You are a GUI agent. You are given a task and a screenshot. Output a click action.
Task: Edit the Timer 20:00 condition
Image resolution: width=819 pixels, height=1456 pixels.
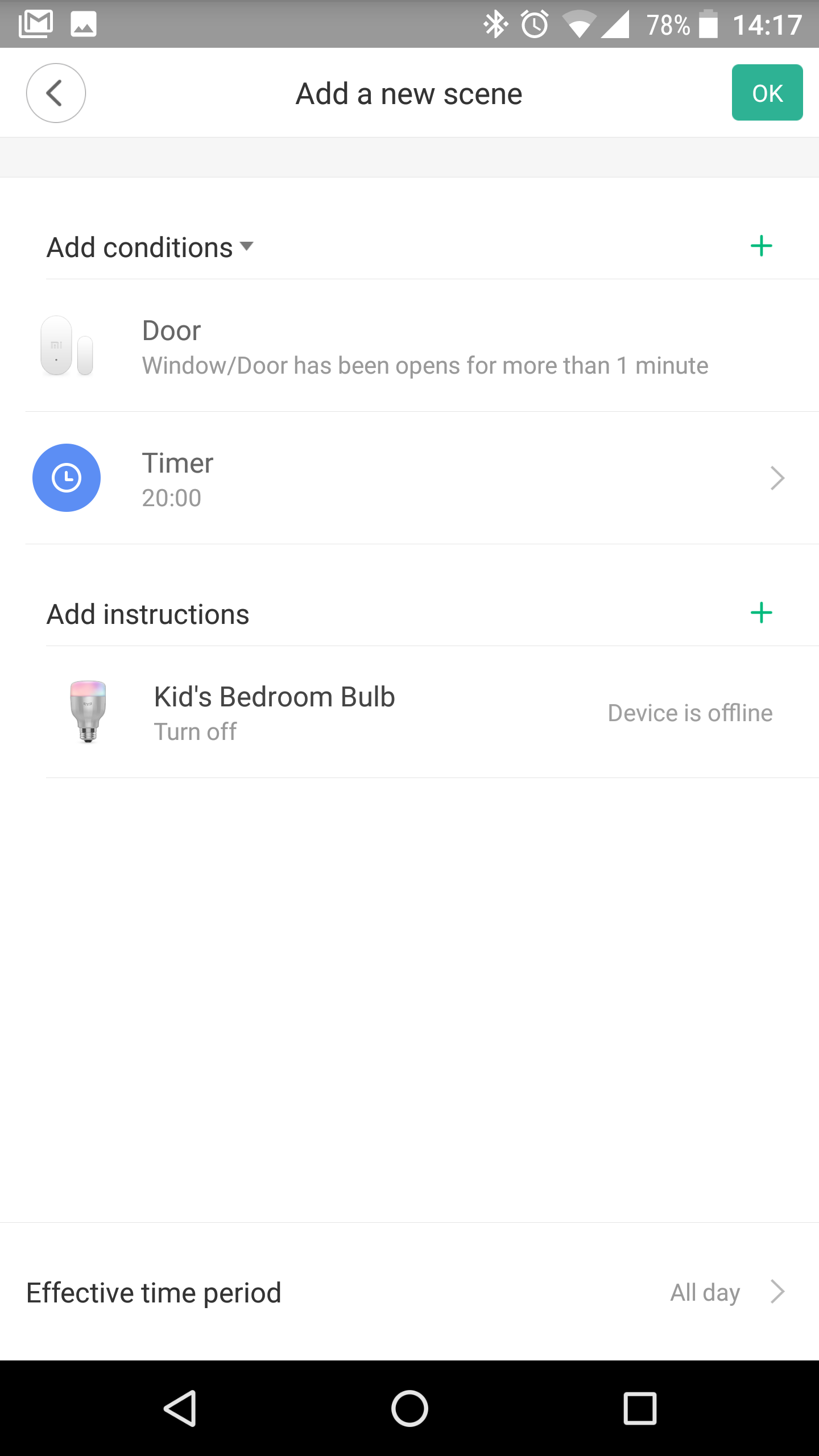click(x=409, y=478)
